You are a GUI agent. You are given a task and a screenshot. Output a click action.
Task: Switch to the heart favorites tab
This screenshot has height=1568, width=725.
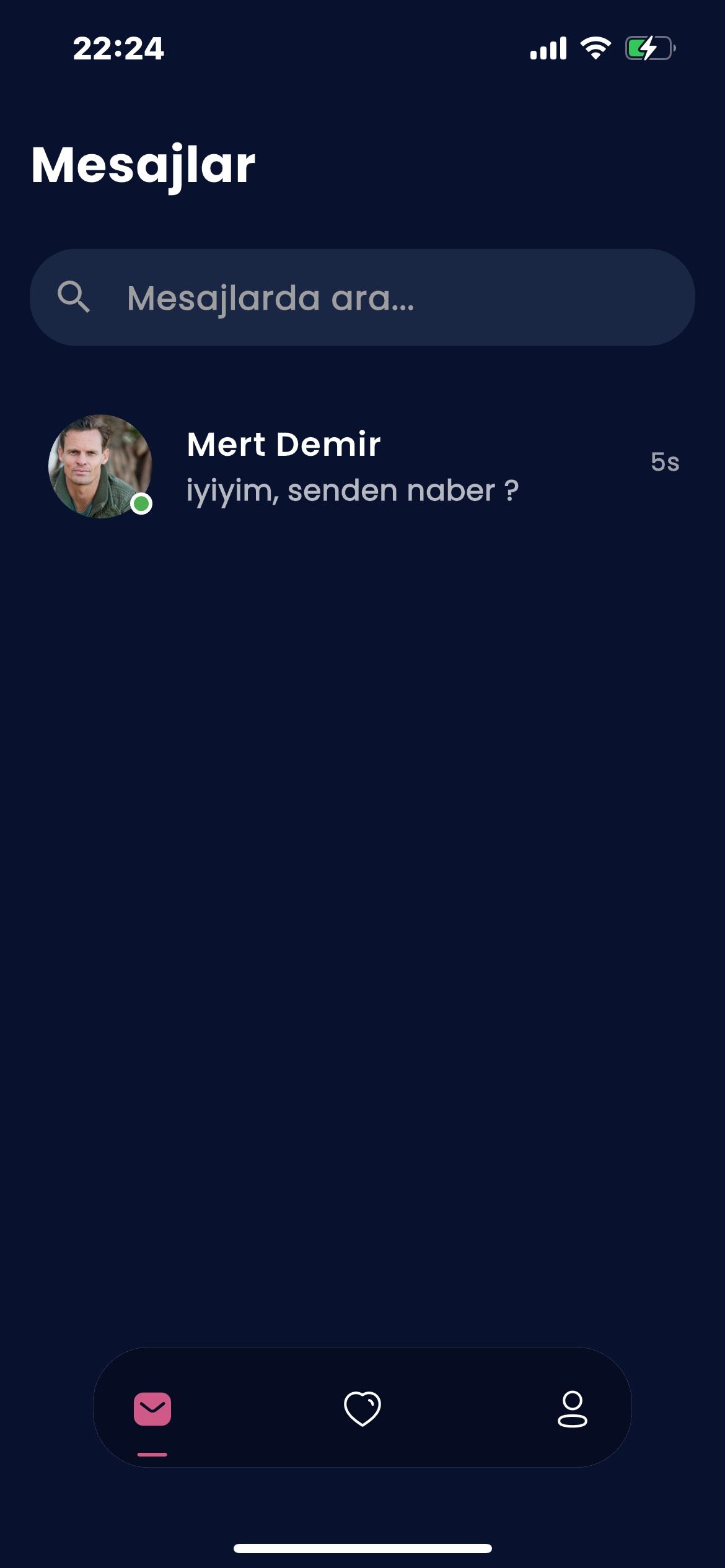coord(362,1408)
